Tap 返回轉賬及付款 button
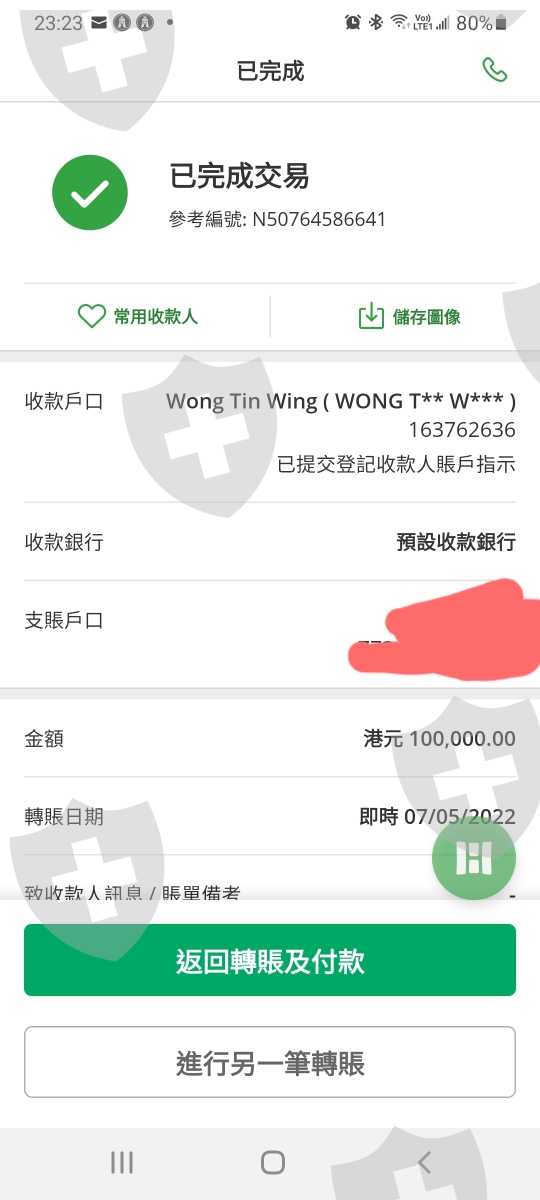540x1200 pixels. coord(270,960)
